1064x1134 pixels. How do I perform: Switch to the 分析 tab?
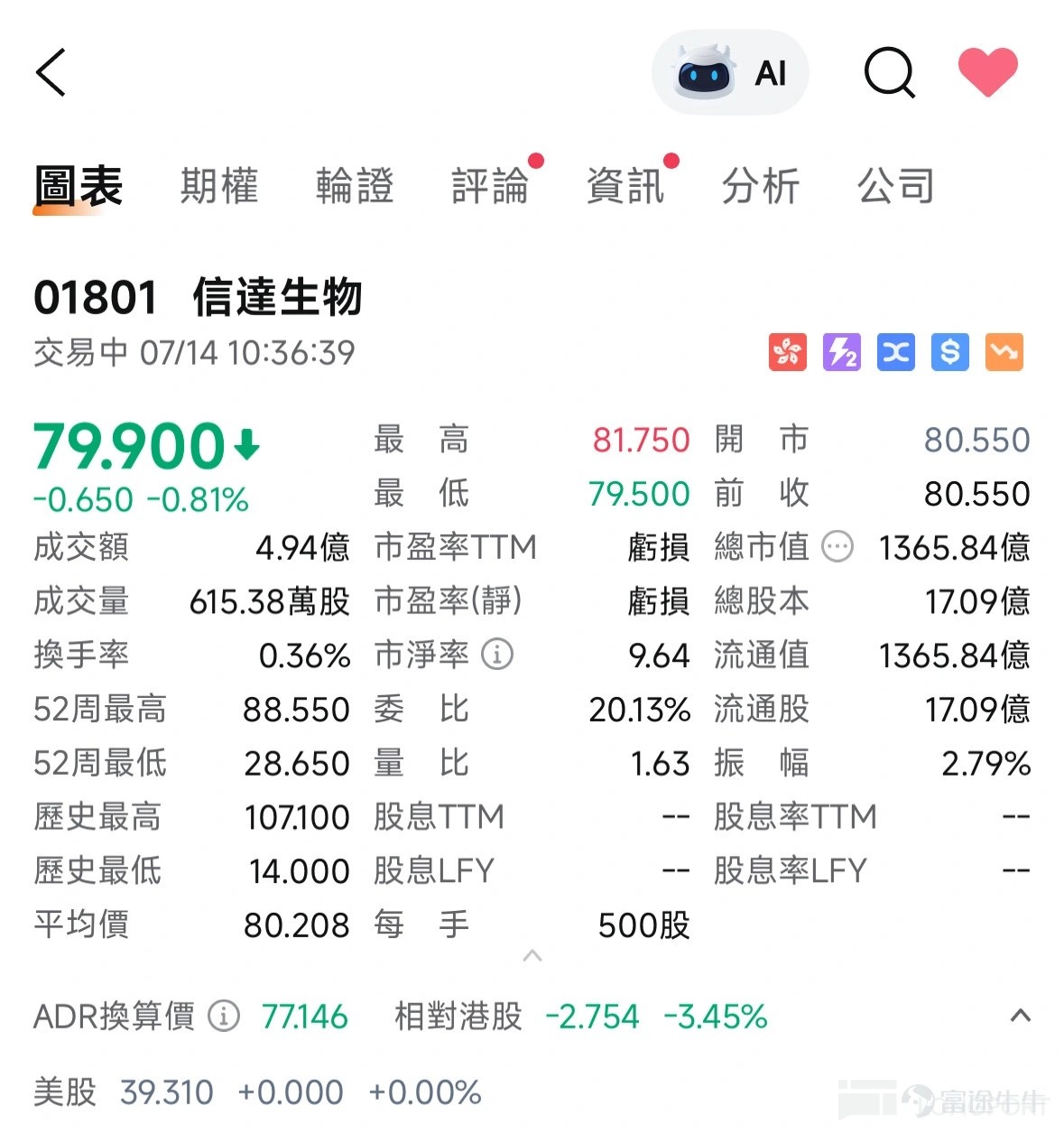[761, 186]
